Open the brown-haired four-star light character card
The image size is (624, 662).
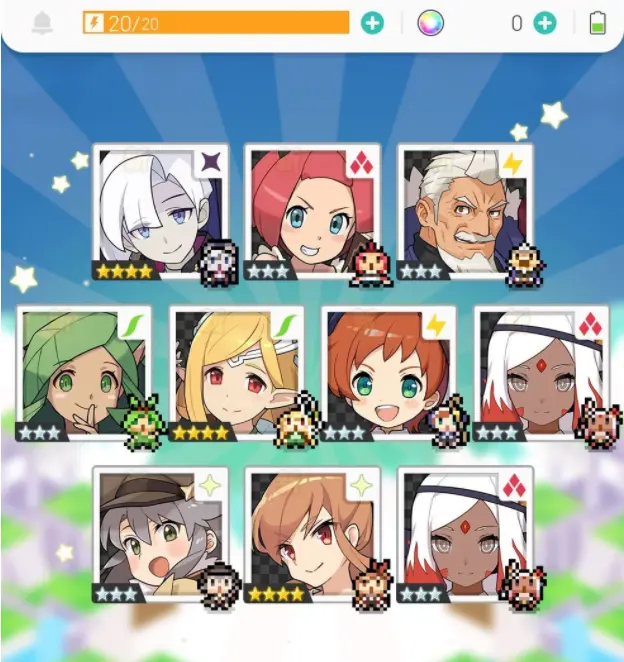[312, 535]
